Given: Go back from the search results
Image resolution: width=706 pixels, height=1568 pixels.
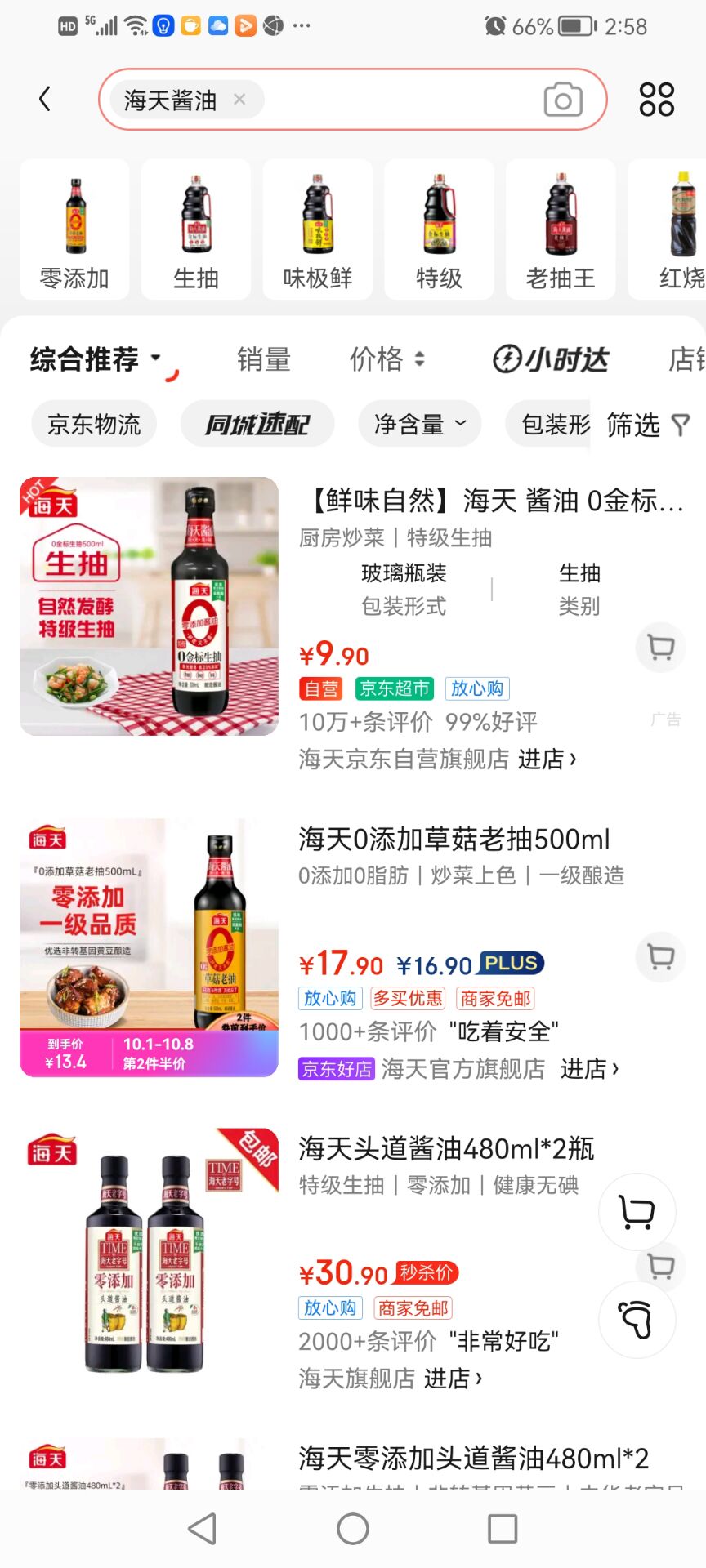Looking at the screenshot, I should click(45, 100).
